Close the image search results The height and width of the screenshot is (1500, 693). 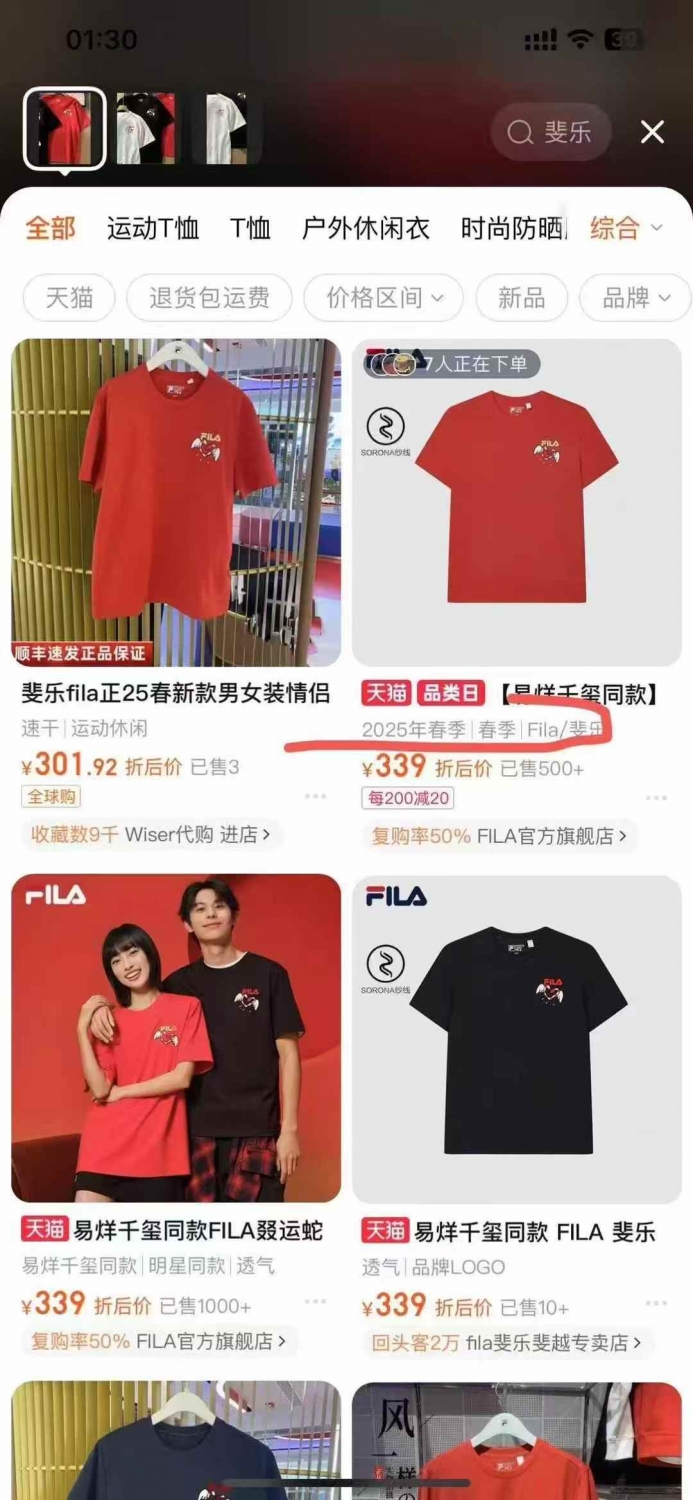pyautogui.click(x=652, y=132)
